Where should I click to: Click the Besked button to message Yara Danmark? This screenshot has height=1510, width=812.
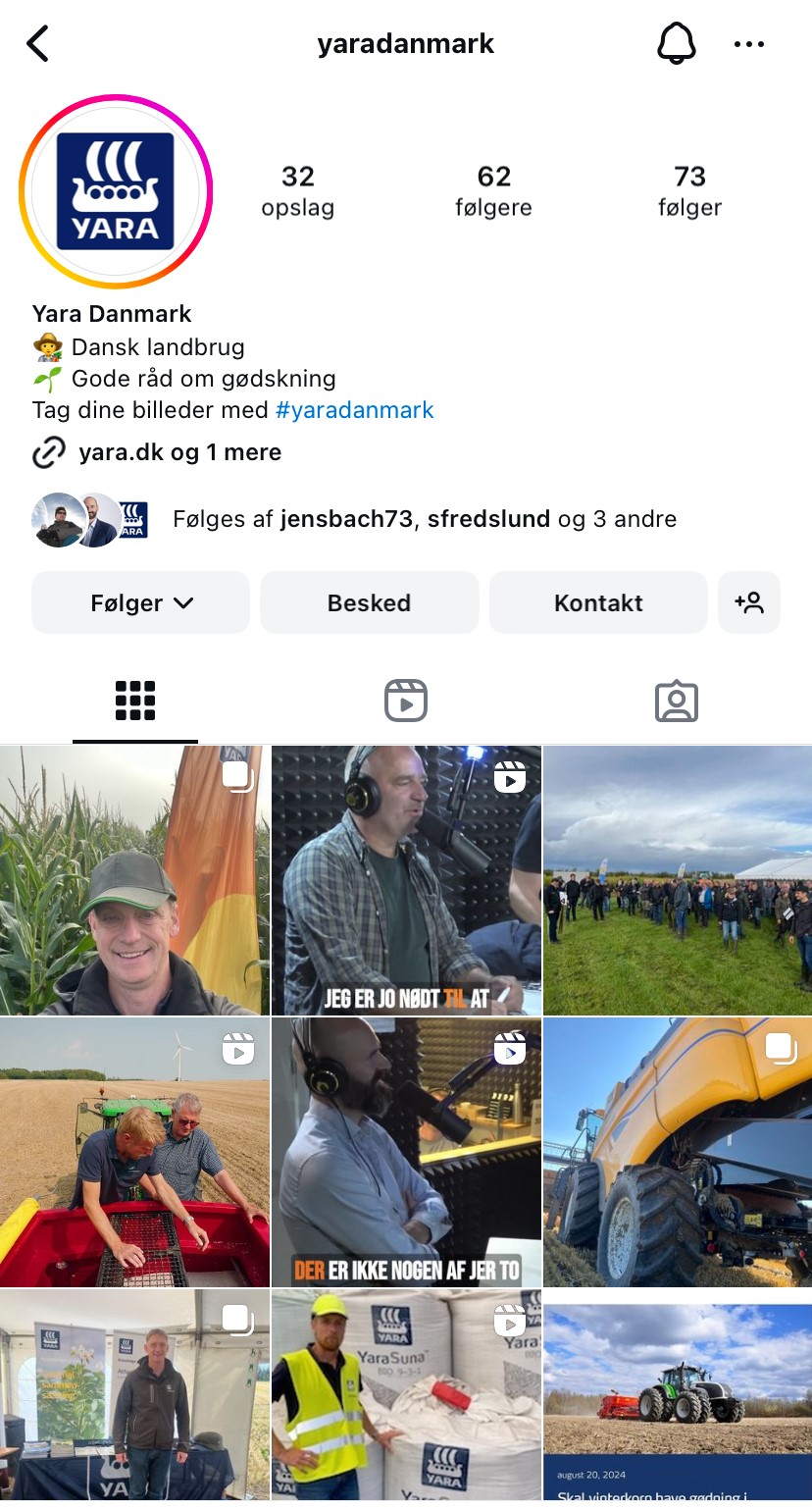(x=369, y=602)
